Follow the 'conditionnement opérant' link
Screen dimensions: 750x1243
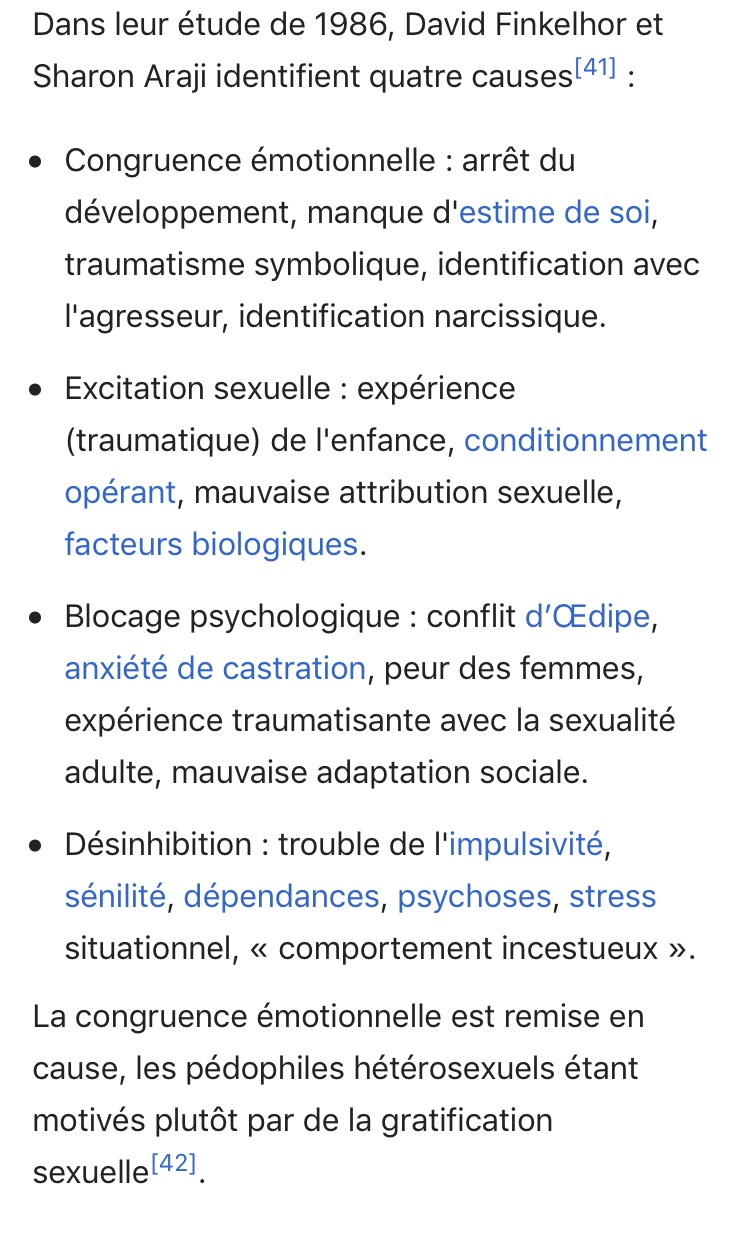coord(585,441)
